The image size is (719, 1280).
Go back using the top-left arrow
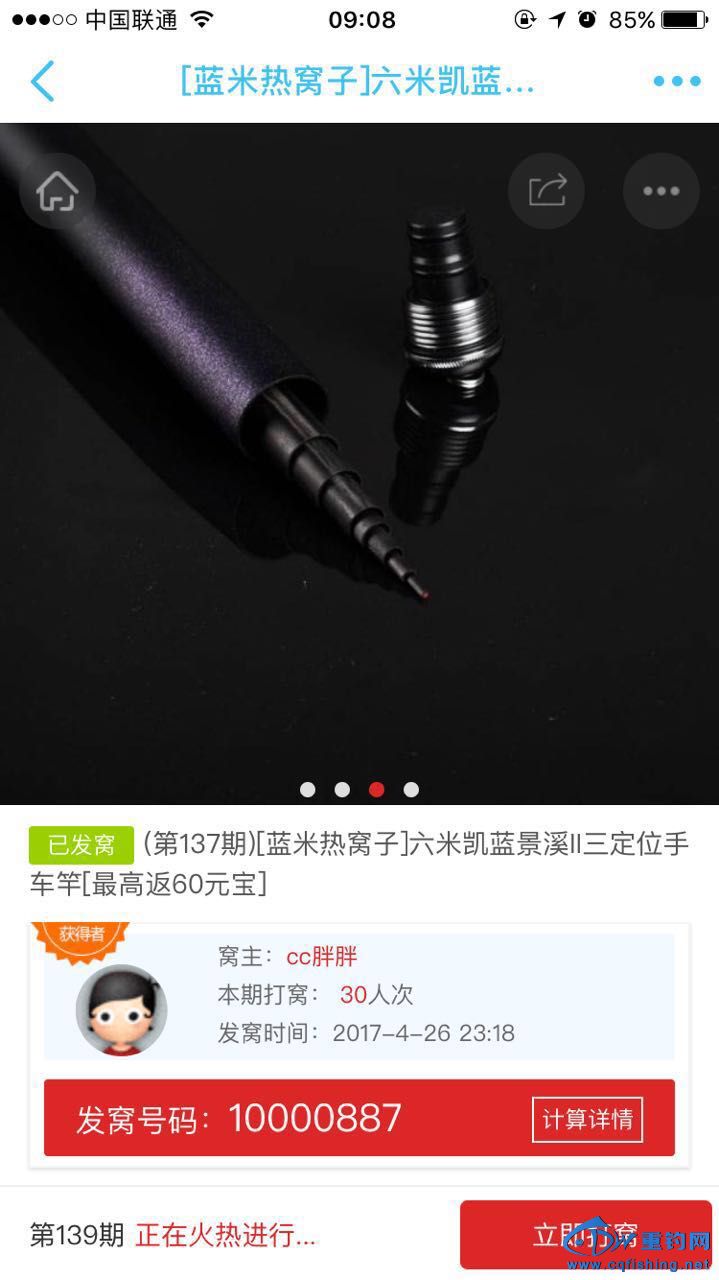point(43,81)
